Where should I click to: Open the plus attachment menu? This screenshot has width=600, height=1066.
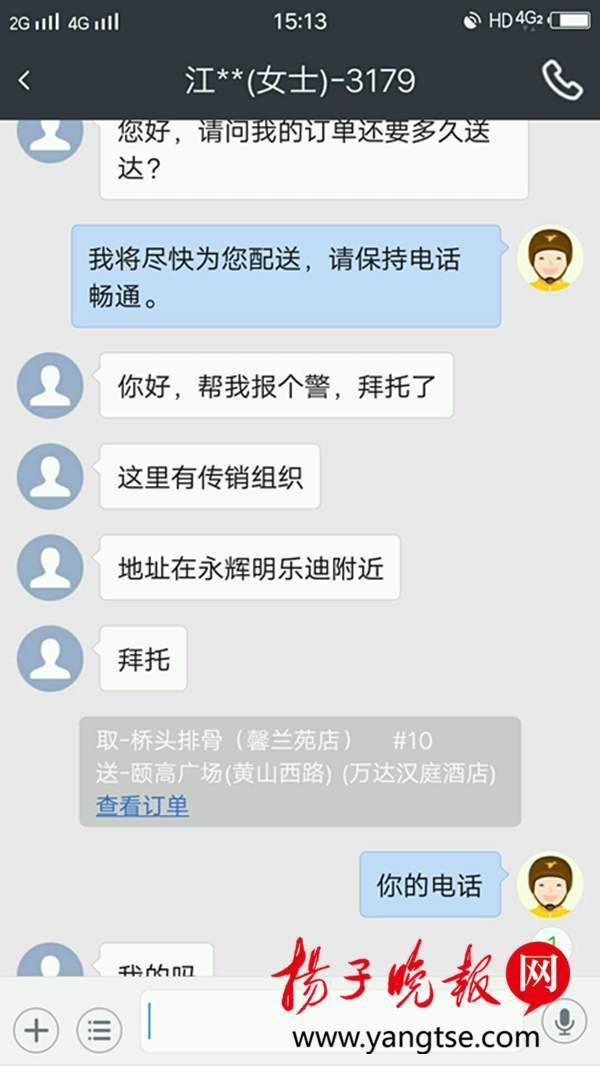point(36,1029)
